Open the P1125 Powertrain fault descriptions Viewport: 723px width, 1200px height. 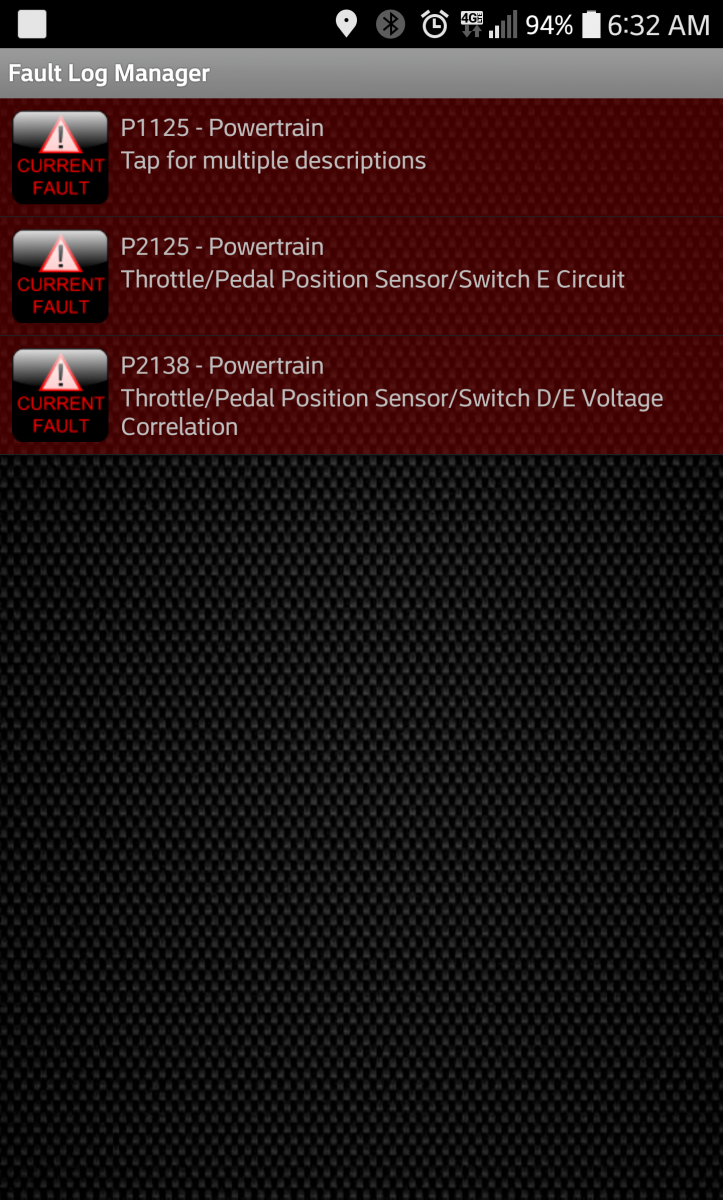coord(361,158)
